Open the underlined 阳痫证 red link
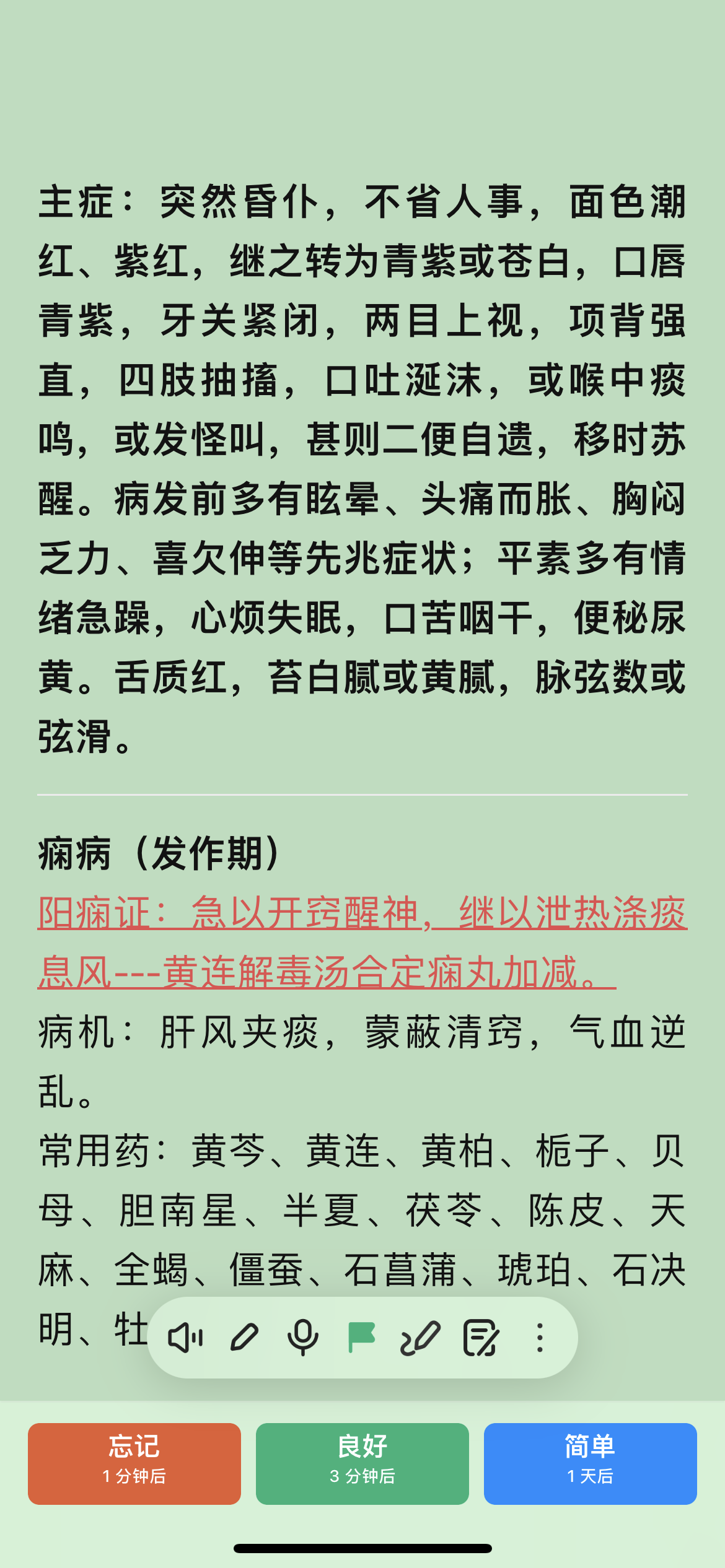Image resolution: width=725 pixels, height=1568 pixels. click(x=362, y=943)
